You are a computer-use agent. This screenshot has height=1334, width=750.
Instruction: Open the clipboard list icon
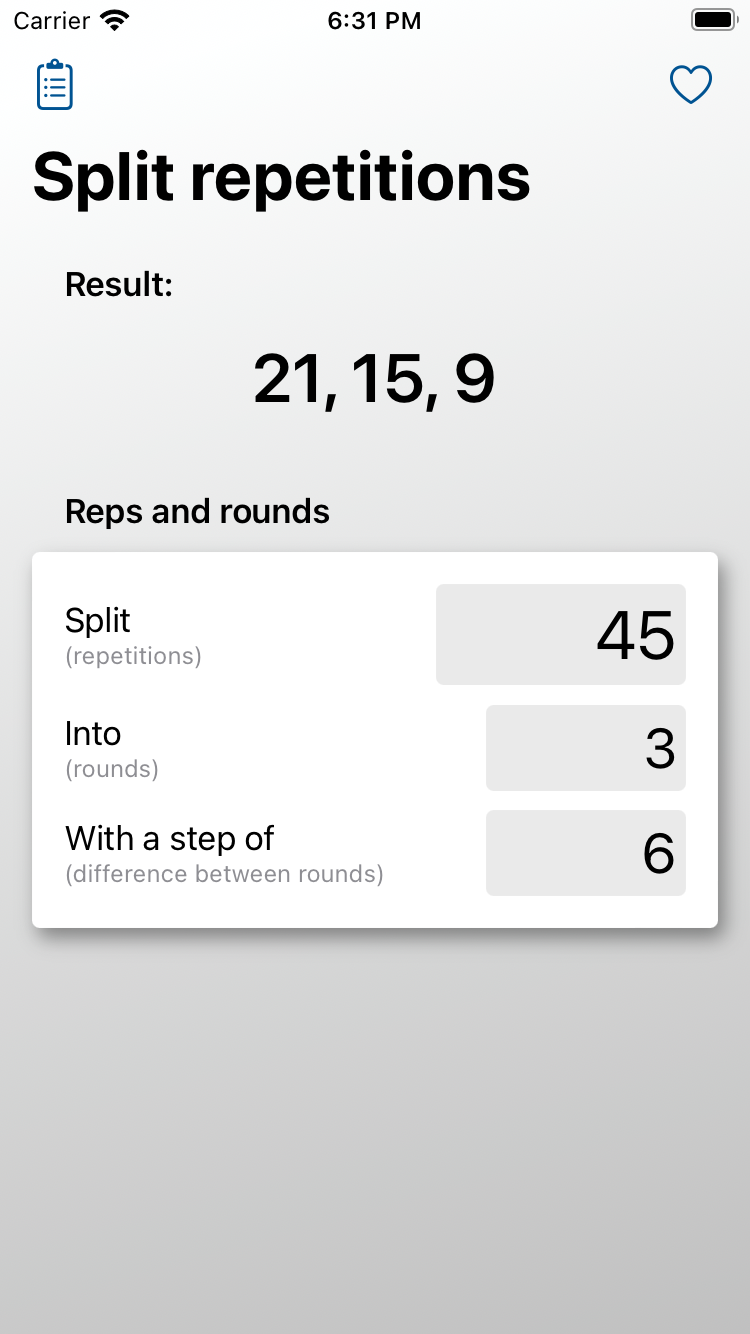pos(55,85)
